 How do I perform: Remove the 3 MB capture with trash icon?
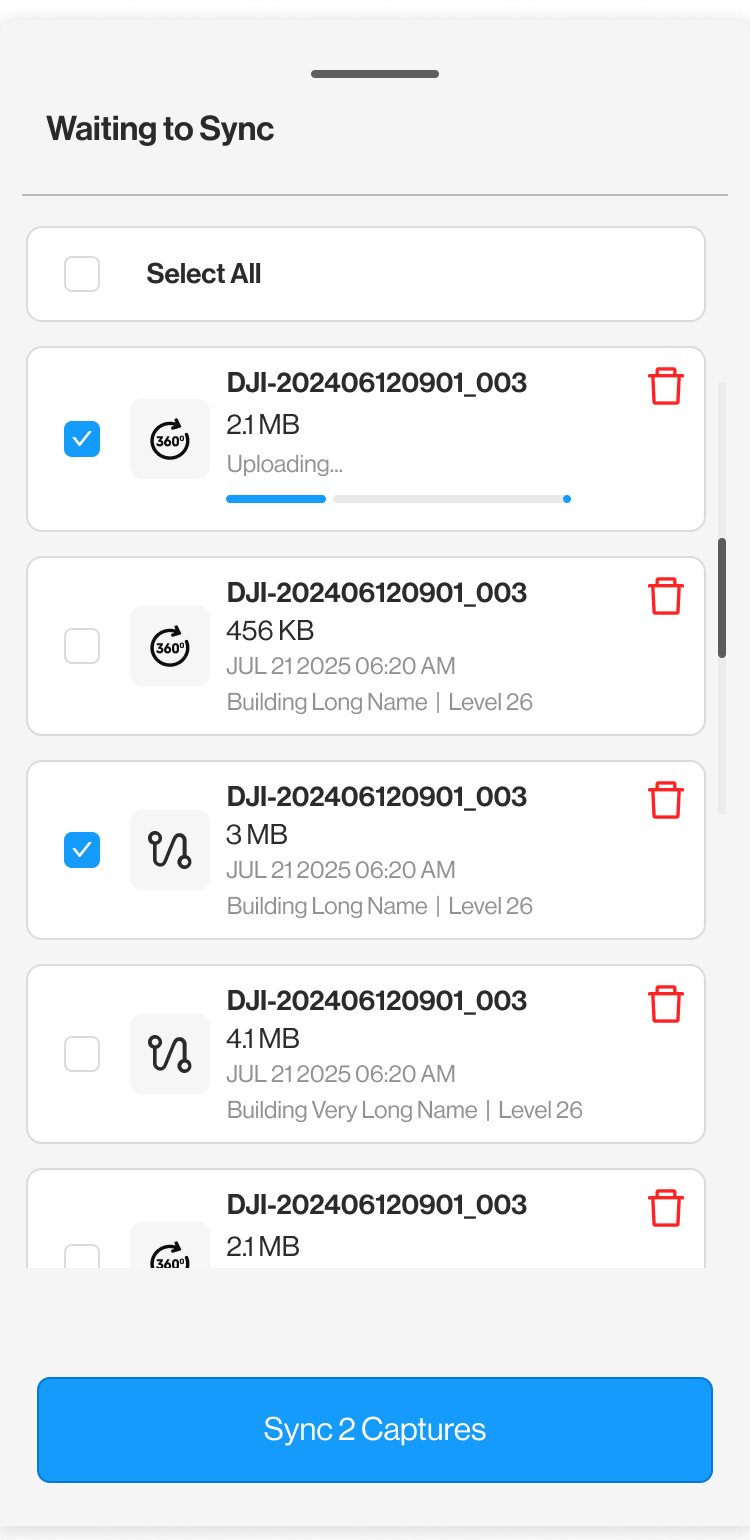click(x=666, y=800)
